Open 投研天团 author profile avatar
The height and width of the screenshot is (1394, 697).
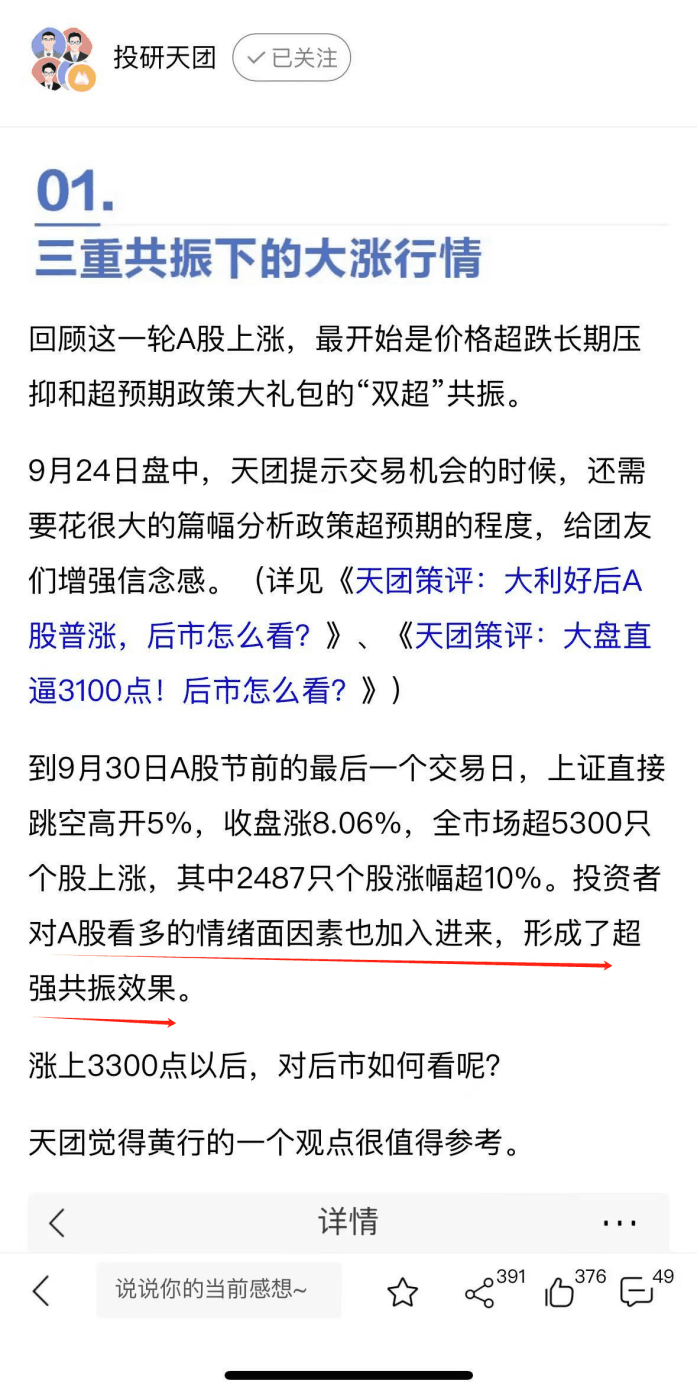[62, 59]
